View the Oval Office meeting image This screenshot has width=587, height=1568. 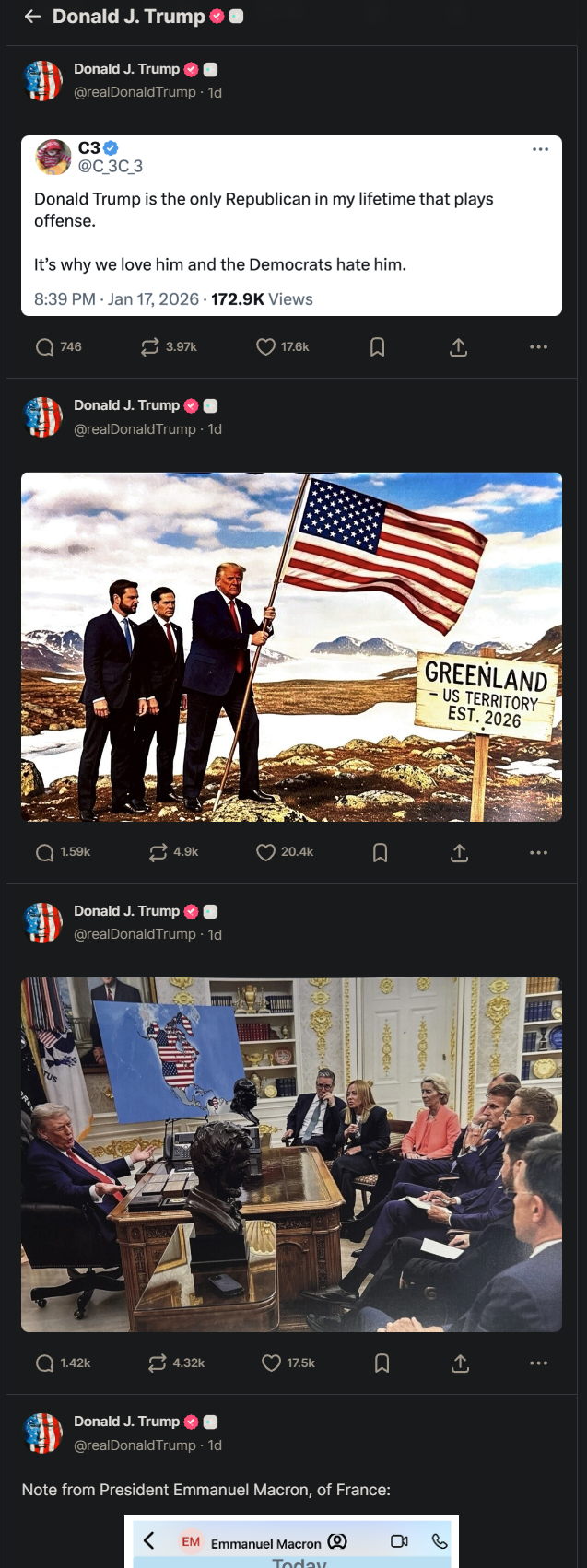[x=291, y=1154]
